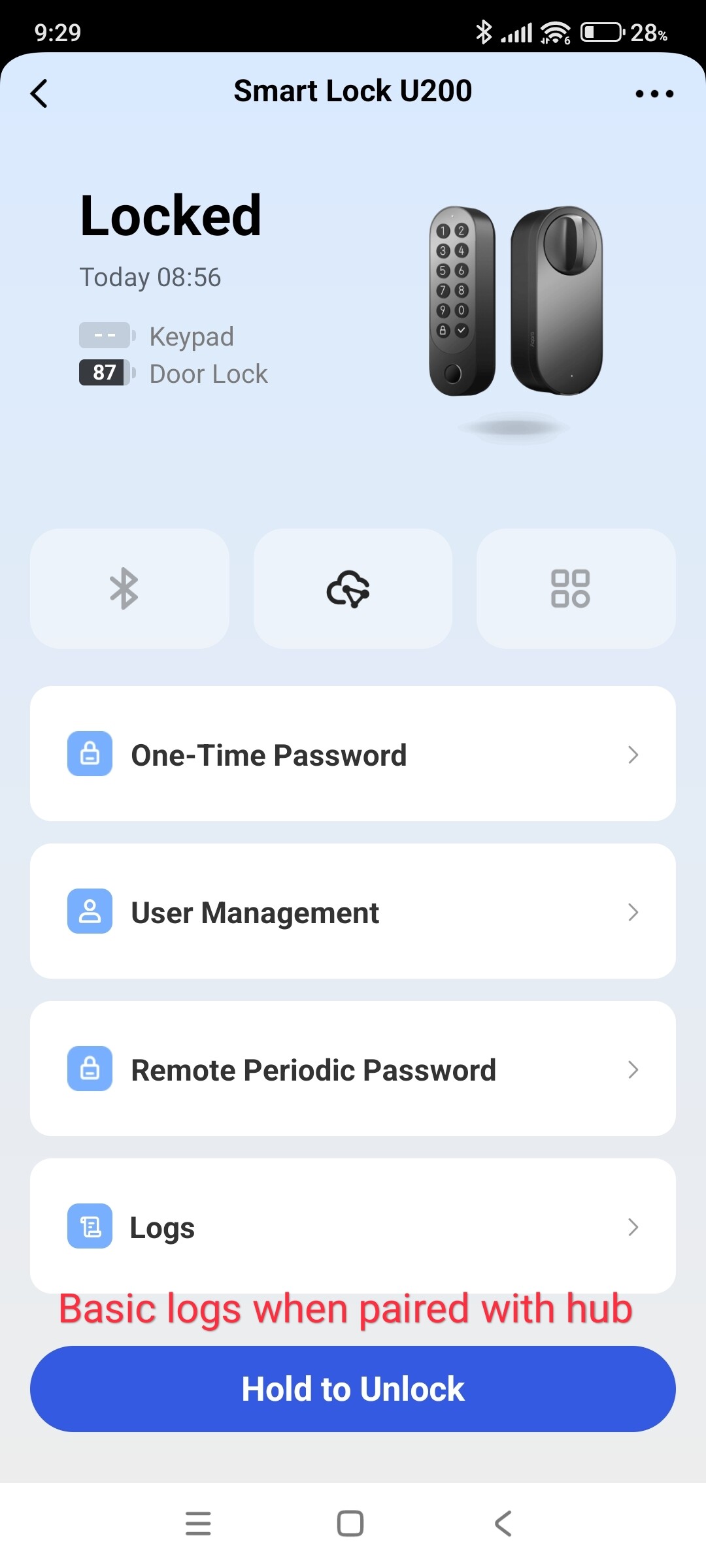The image size is (706, 1568).
Task: View the lock Logs
Action: (352, 1226)
